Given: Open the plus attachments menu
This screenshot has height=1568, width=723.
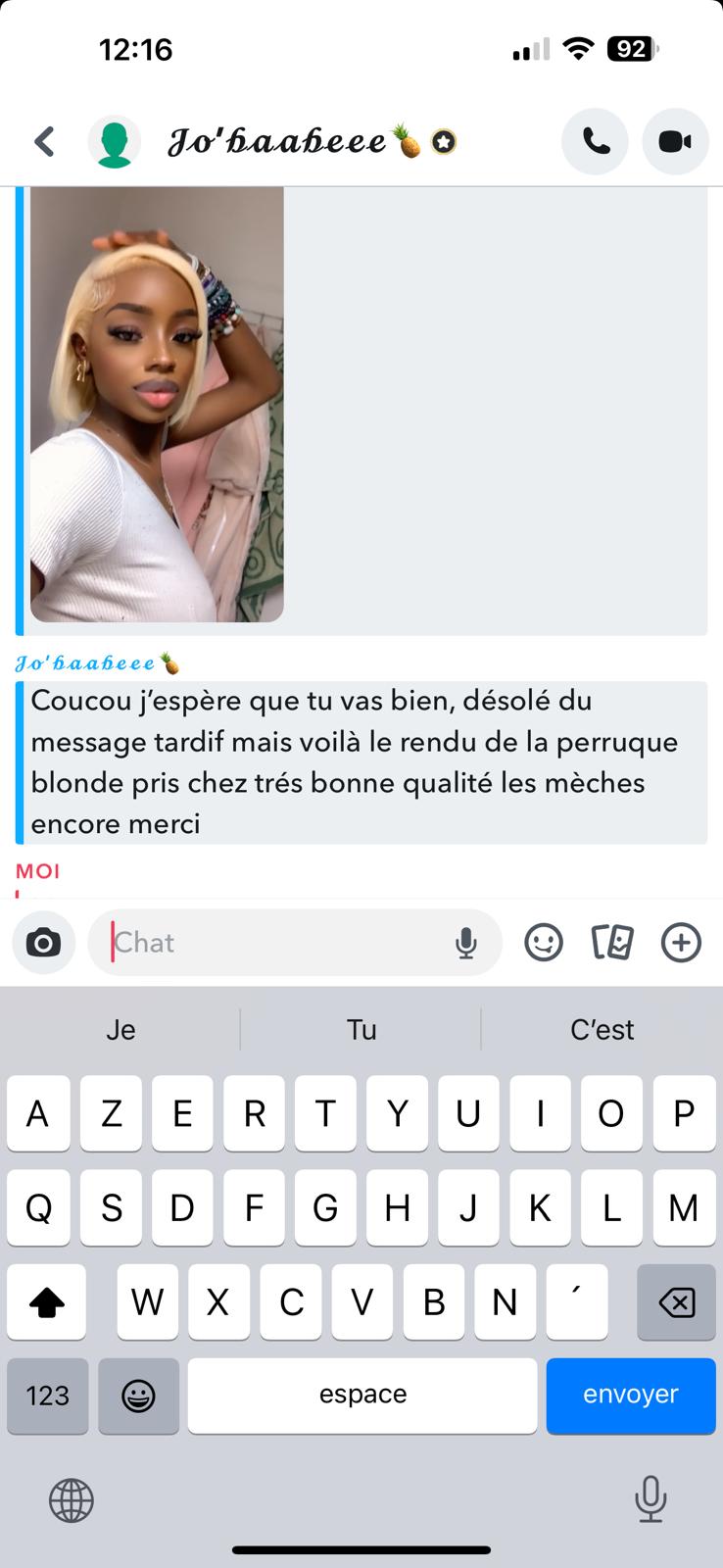Looking at the screenshot, I should (681, 943).
